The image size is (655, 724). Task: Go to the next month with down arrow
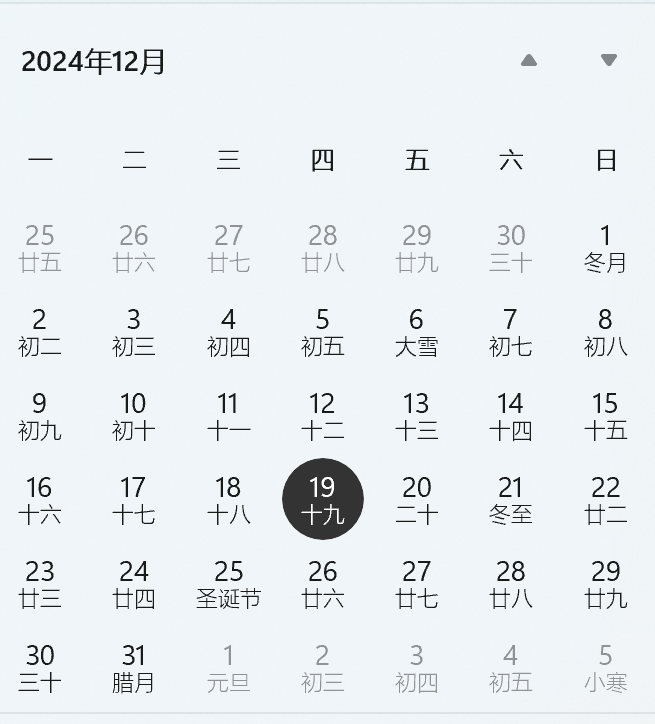point(609,61)
